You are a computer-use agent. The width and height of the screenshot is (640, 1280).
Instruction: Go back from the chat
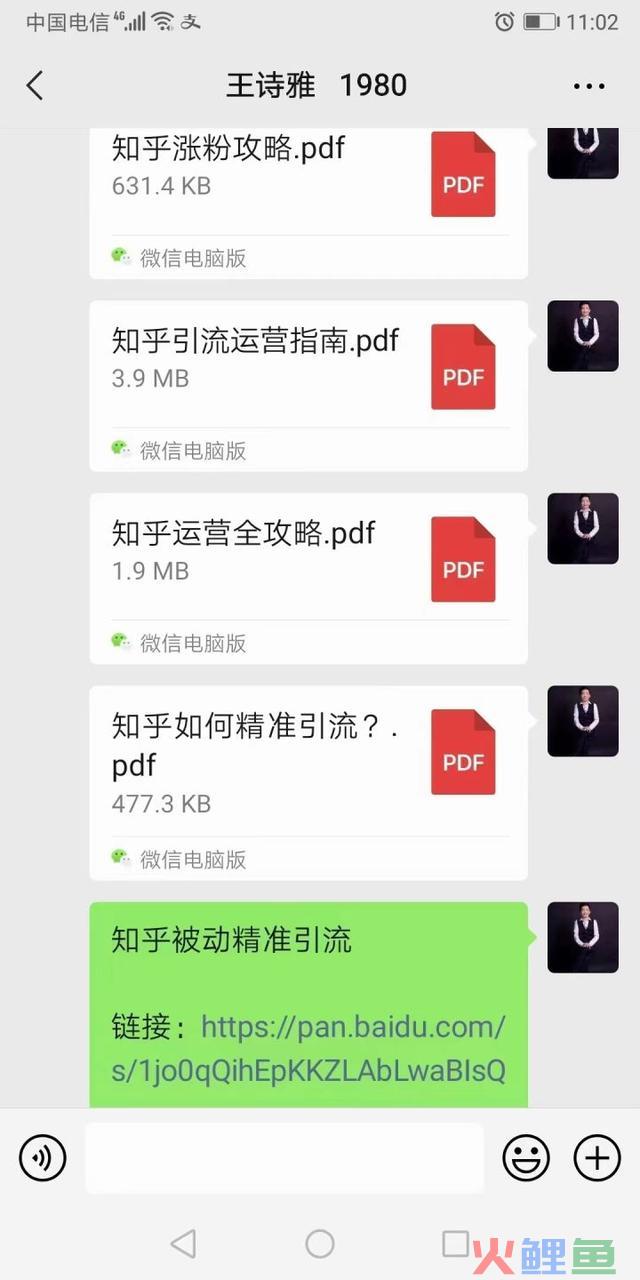click(35, 85)
